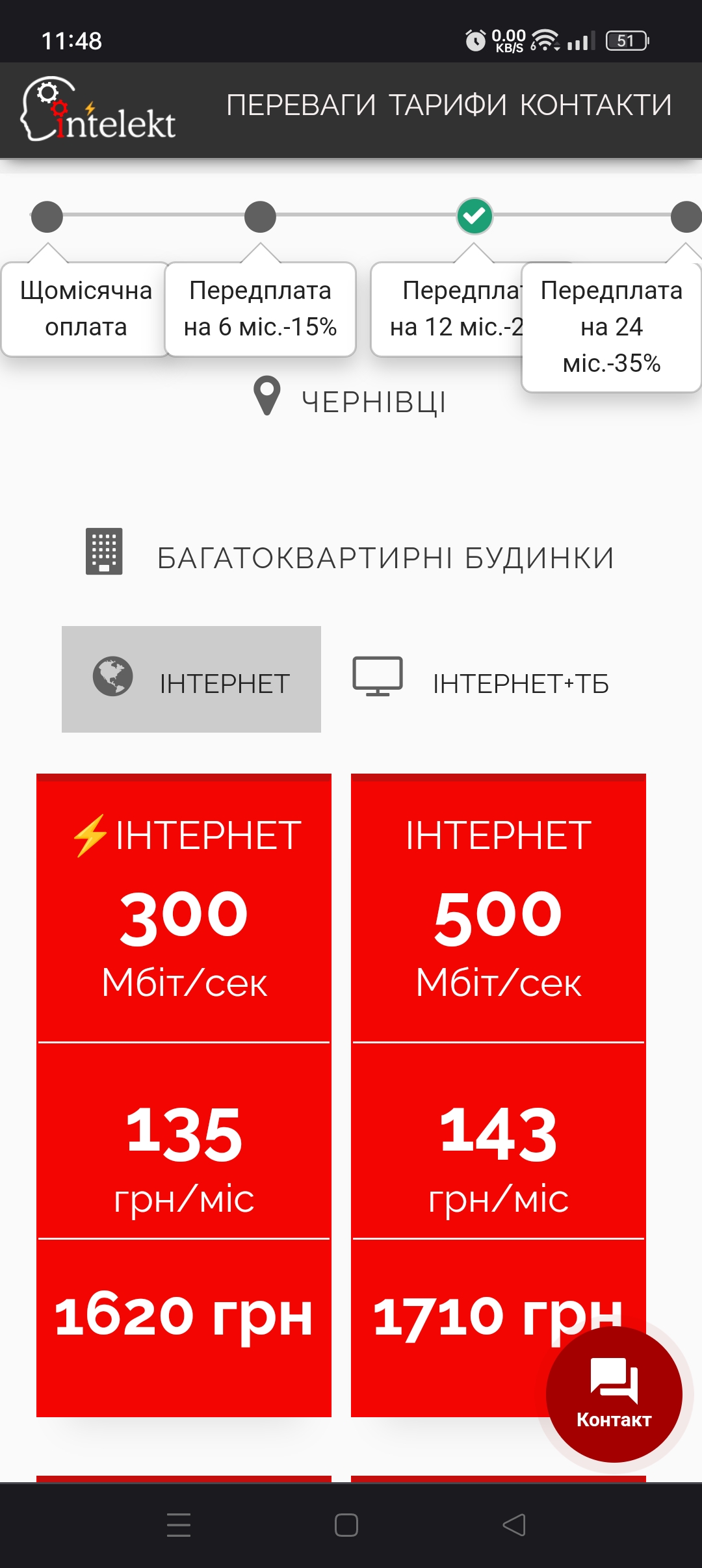The width and height of the screenshot is (702, 1568).
Task: Open the КОНТАКТИ section
Action: click(595, 105)
